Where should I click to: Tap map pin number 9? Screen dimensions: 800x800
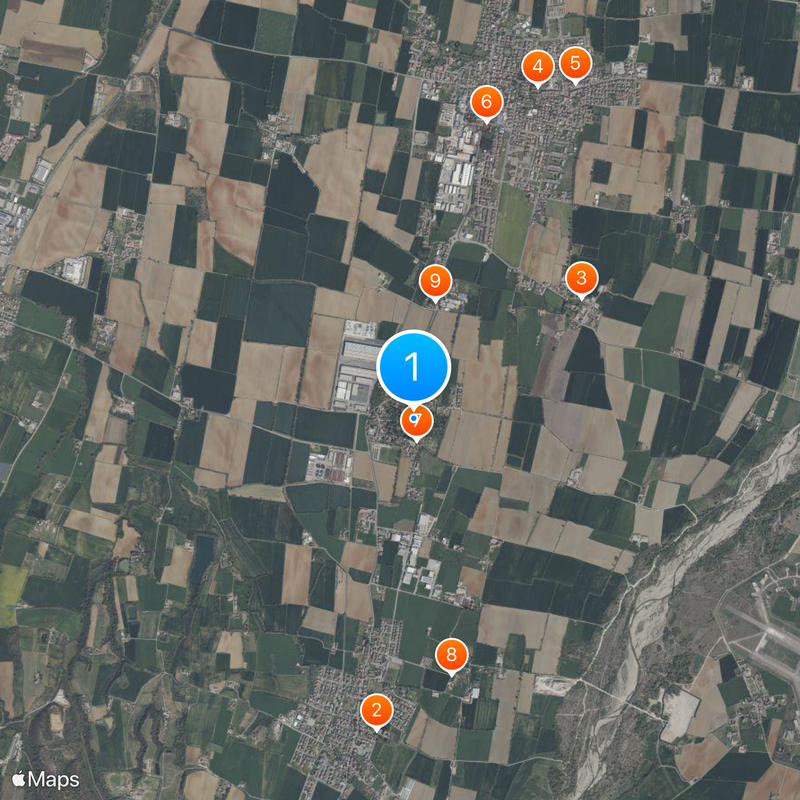(434, 282)
